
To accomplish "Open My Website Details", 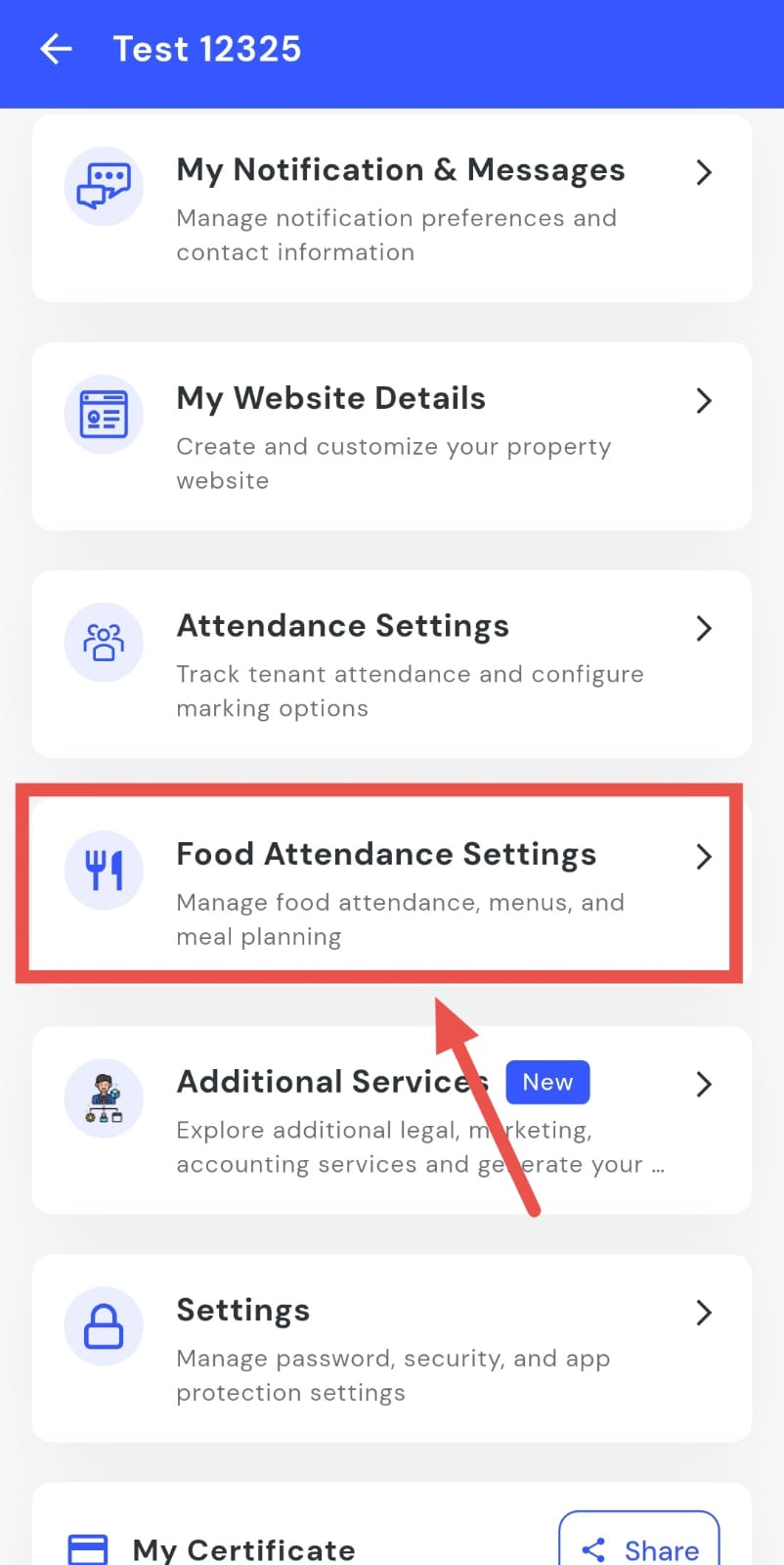I will pyautogui.click(x=391, y=436).
